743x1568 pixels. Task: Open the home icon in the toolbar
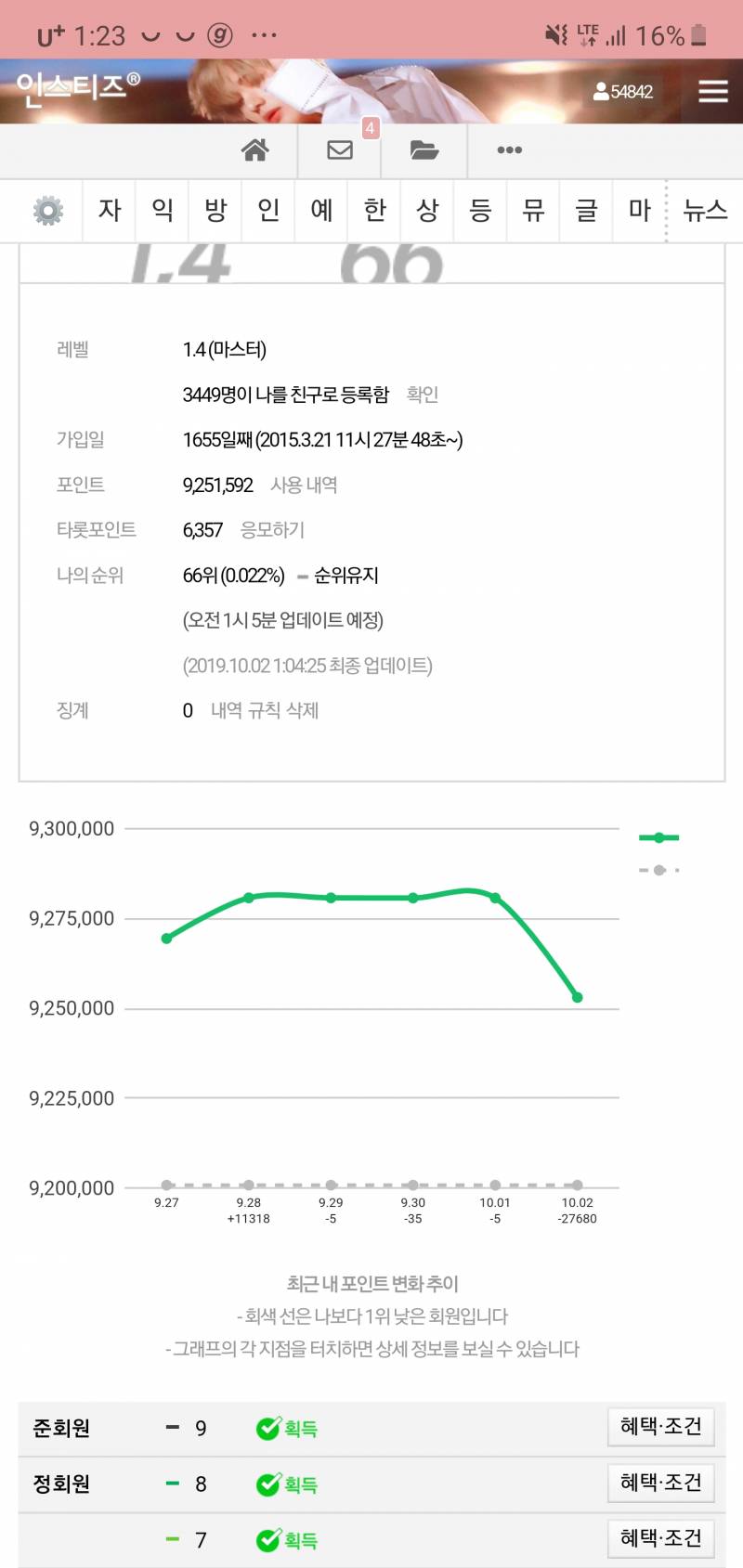click(254, 149)
